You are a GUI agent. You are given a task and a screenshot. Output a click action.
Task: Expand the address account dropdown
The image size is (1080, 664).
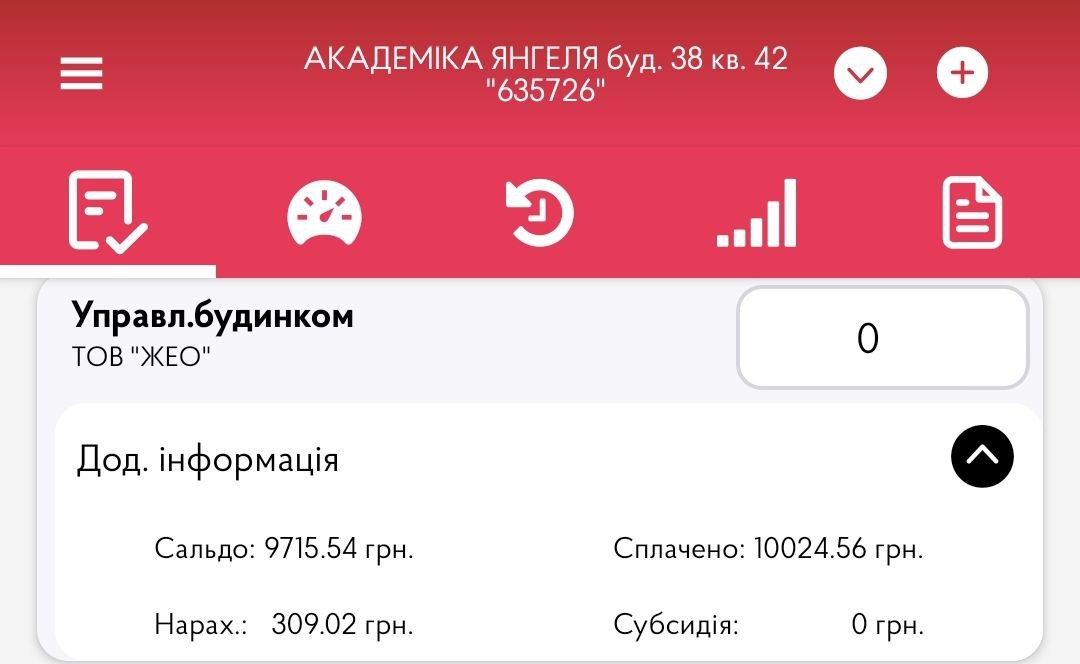point(861,74)
